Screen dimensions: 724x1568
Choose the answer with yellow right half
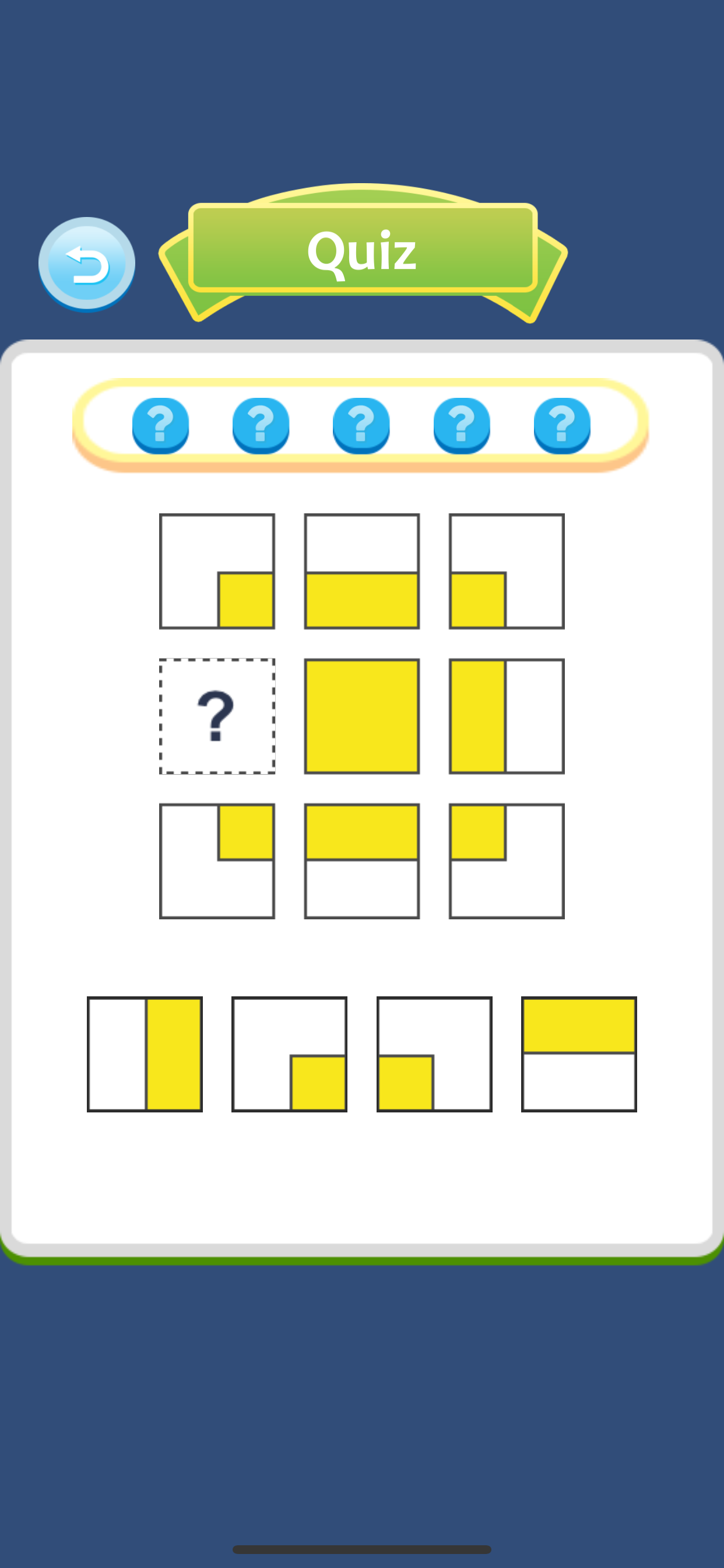click(145, 1054)
